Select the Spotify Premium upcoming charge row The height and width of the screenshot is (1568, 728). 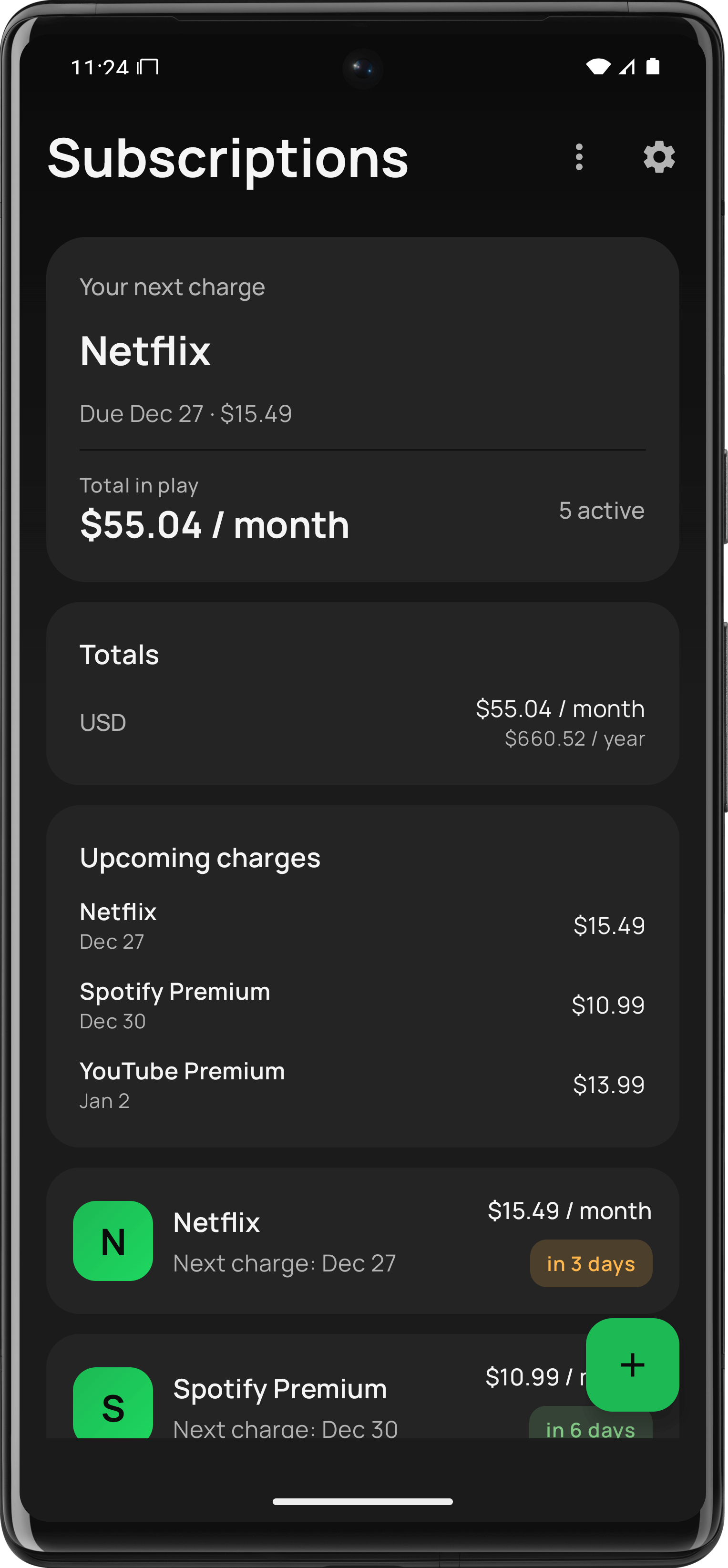[x=364, y=1004]
